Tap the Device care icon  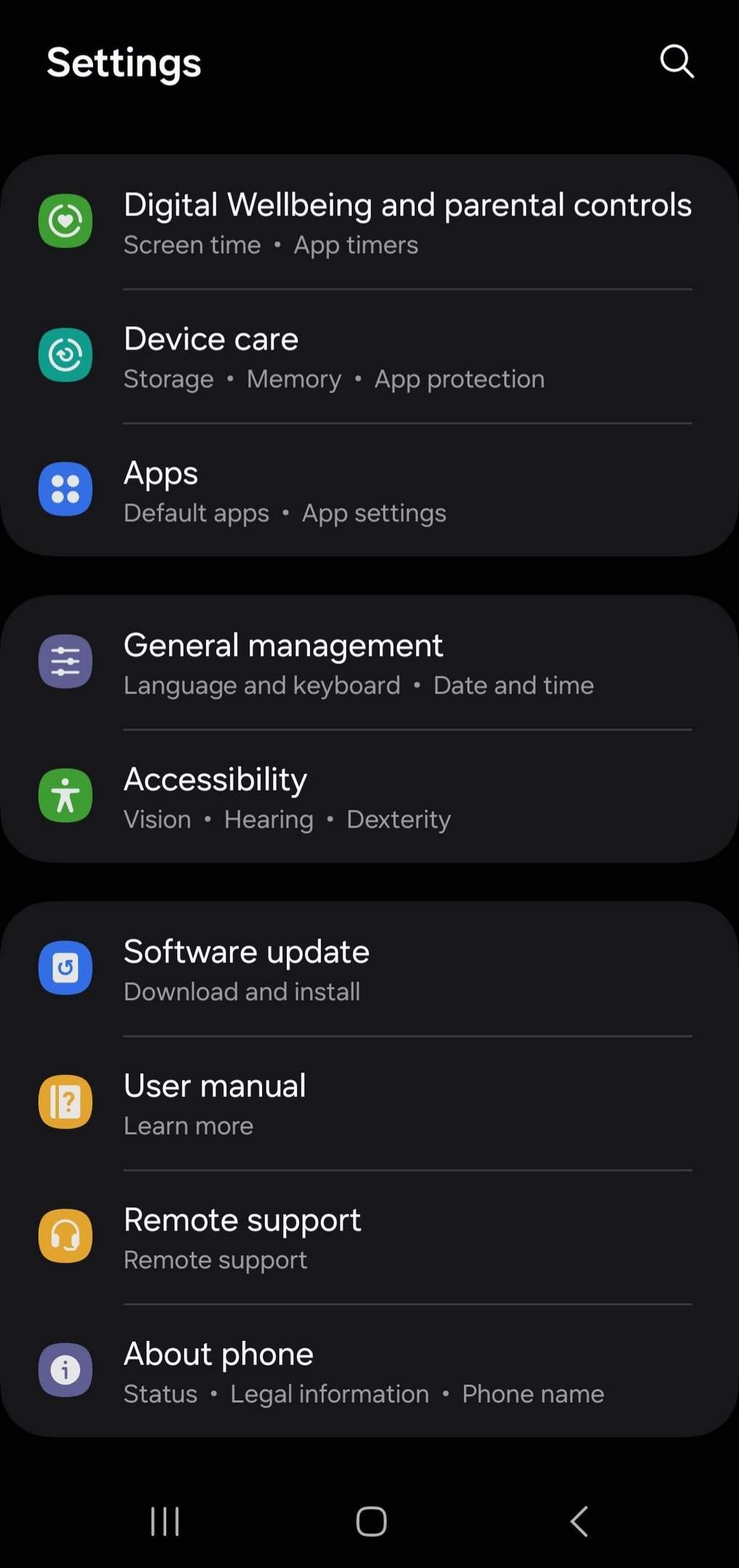point(65,355)
